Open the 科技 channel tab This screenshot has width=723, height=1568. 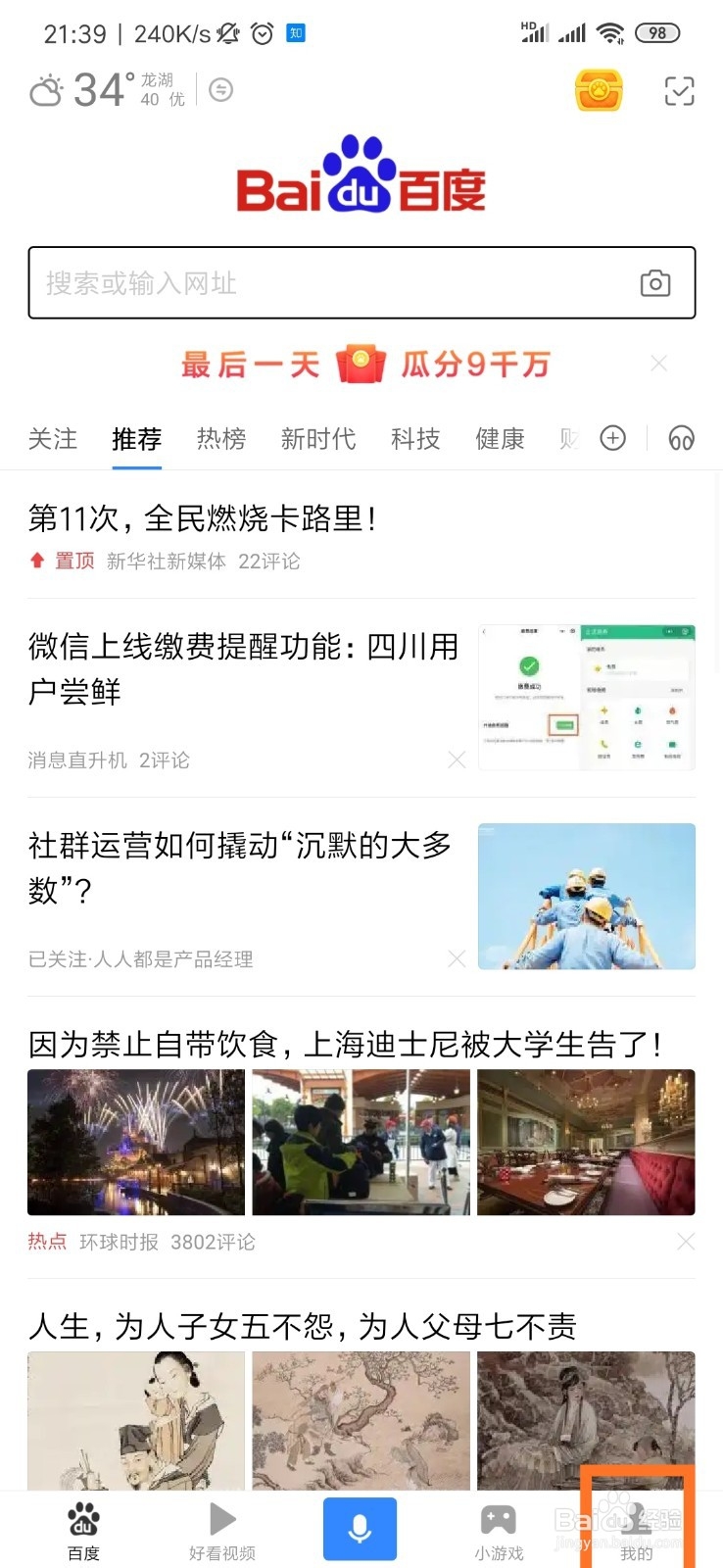[415, 438]
